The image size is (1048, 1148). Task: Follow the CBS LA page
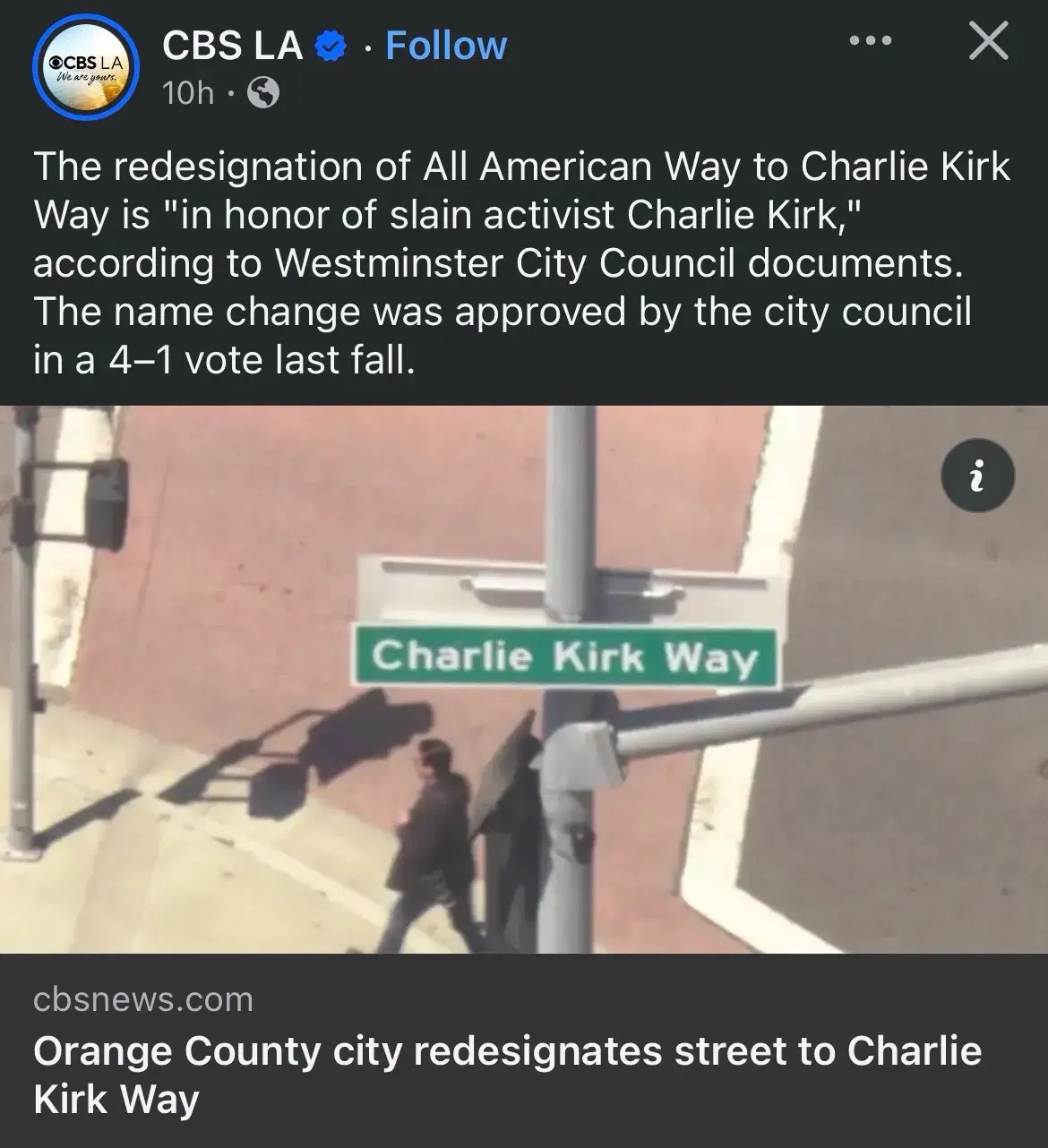click(x=446, y=46)
